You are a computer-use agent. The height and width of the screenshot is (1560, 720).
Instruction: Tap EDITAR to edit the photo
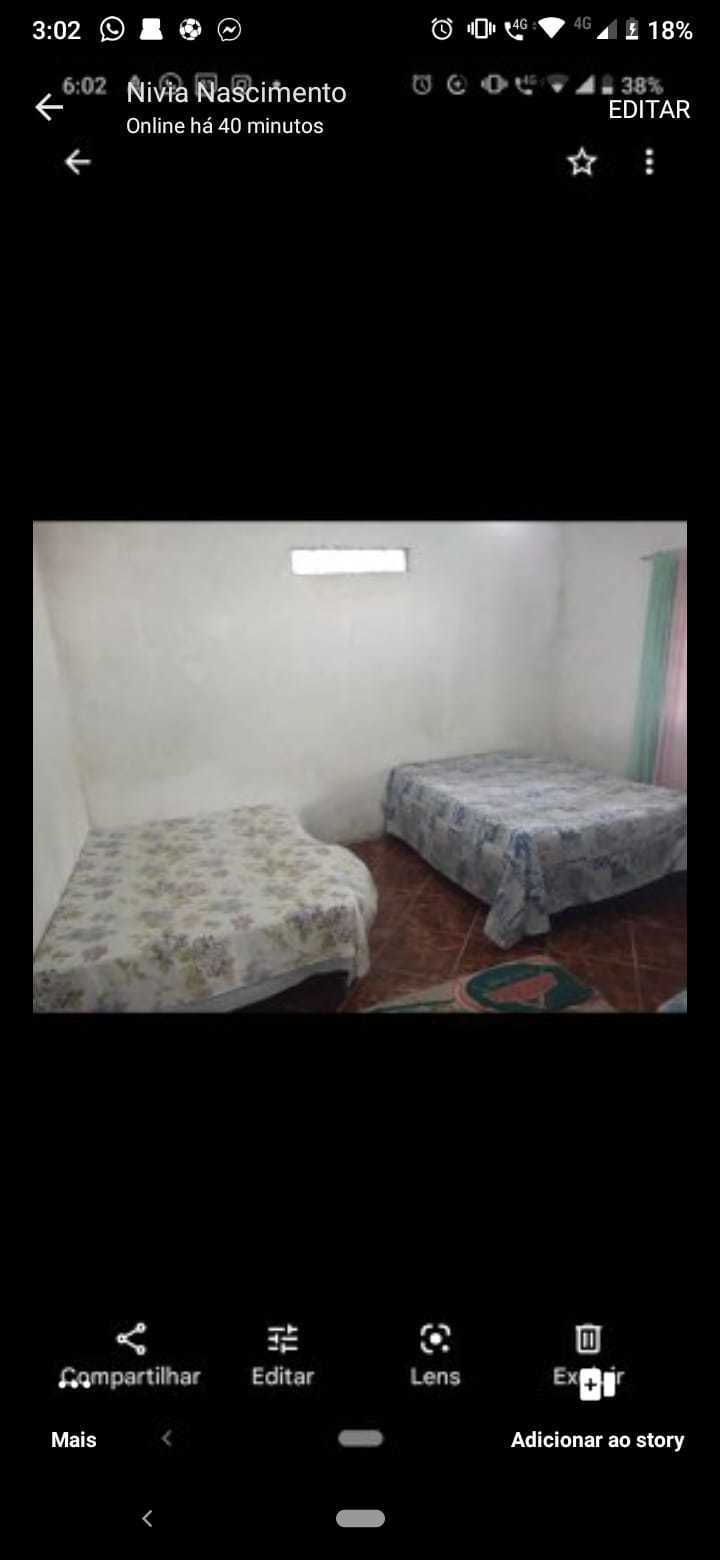click(x=649, y=110)
